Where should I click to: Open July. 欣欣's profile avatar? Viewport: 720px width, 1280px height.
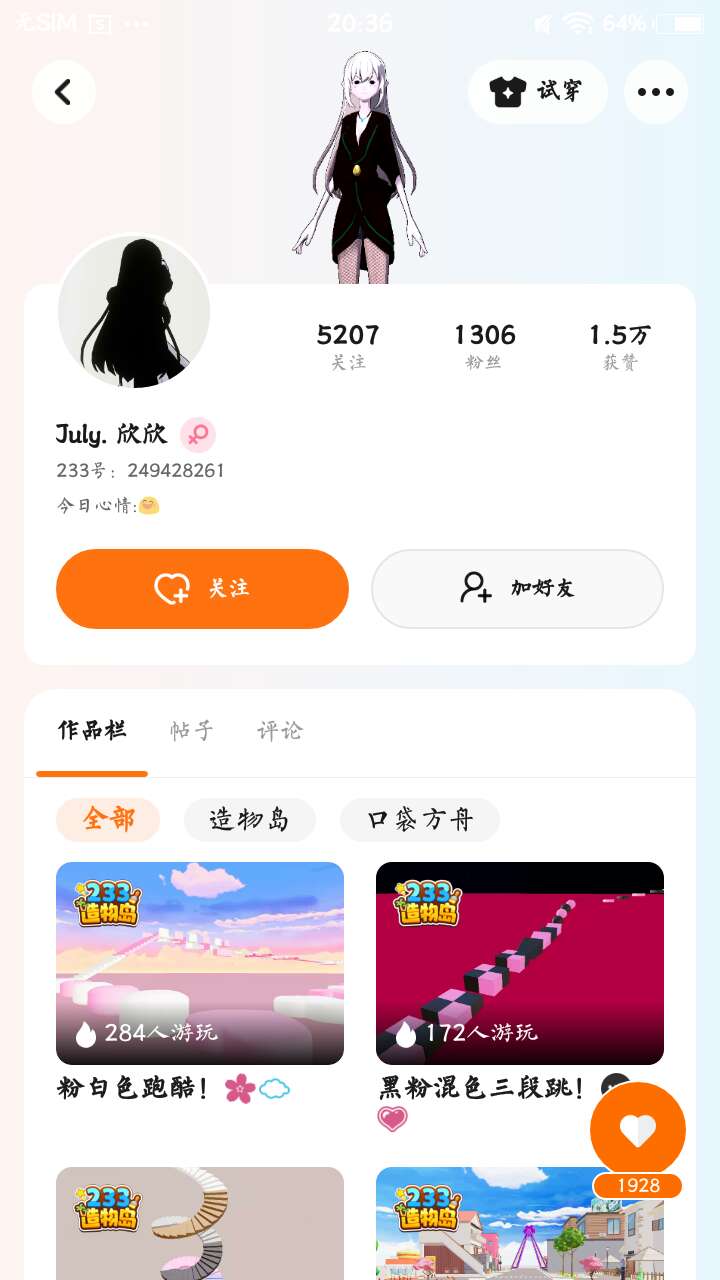pos(134,311)
